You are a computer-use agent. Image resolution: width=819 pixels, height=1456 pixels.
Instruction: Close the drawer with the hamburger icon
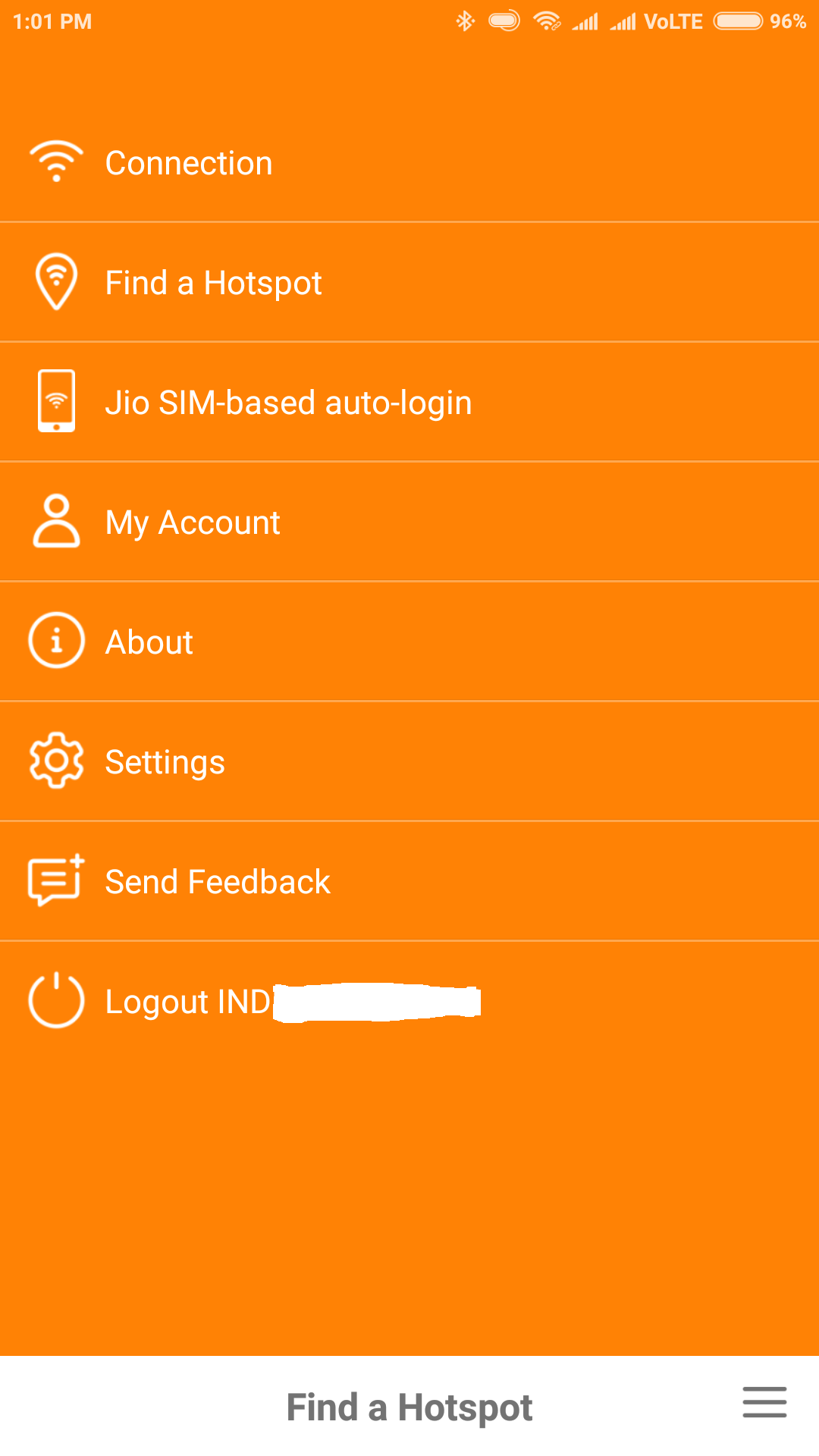pos(764,1402)
